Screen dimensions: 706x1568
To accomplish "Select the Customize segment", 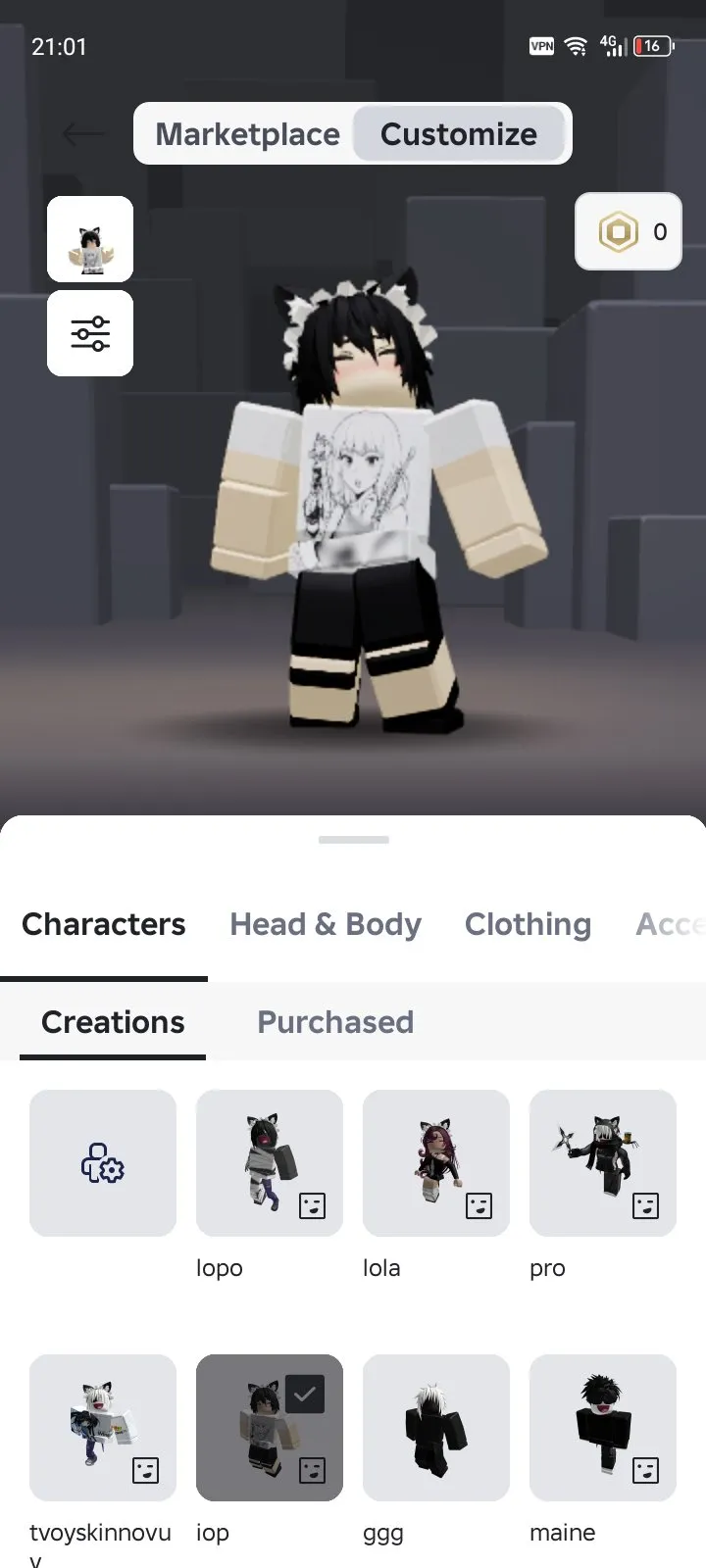I will pos(459,134).
